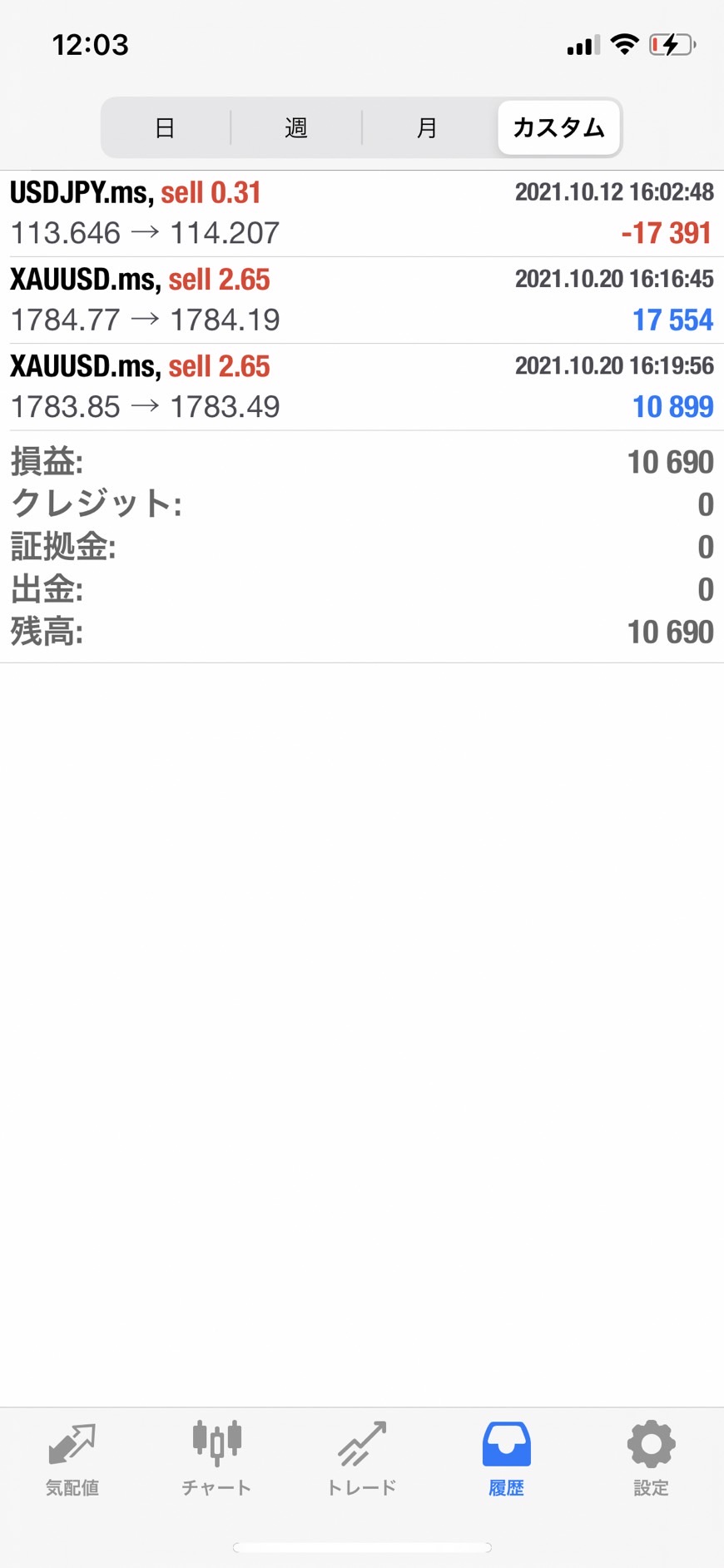Tap the 履歴 history tab

[506, 1460]
